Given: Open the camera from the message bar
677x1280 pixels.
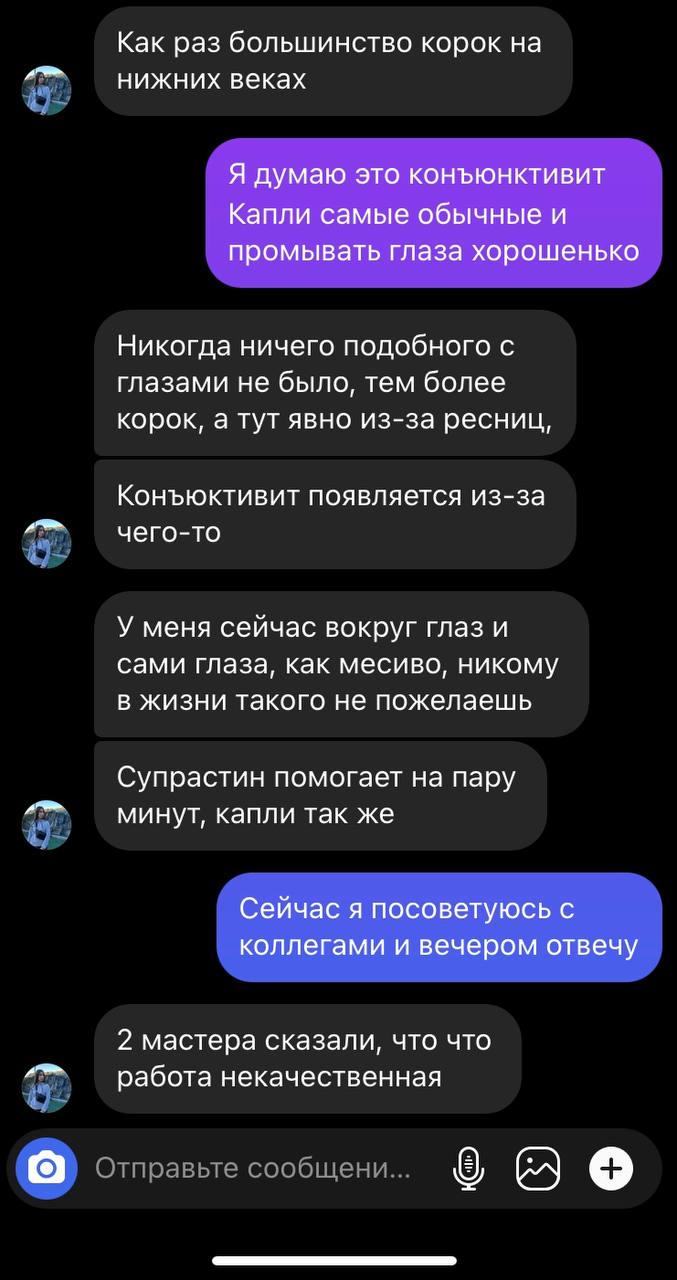Looking at the screenshot, I should (47, 1167).
